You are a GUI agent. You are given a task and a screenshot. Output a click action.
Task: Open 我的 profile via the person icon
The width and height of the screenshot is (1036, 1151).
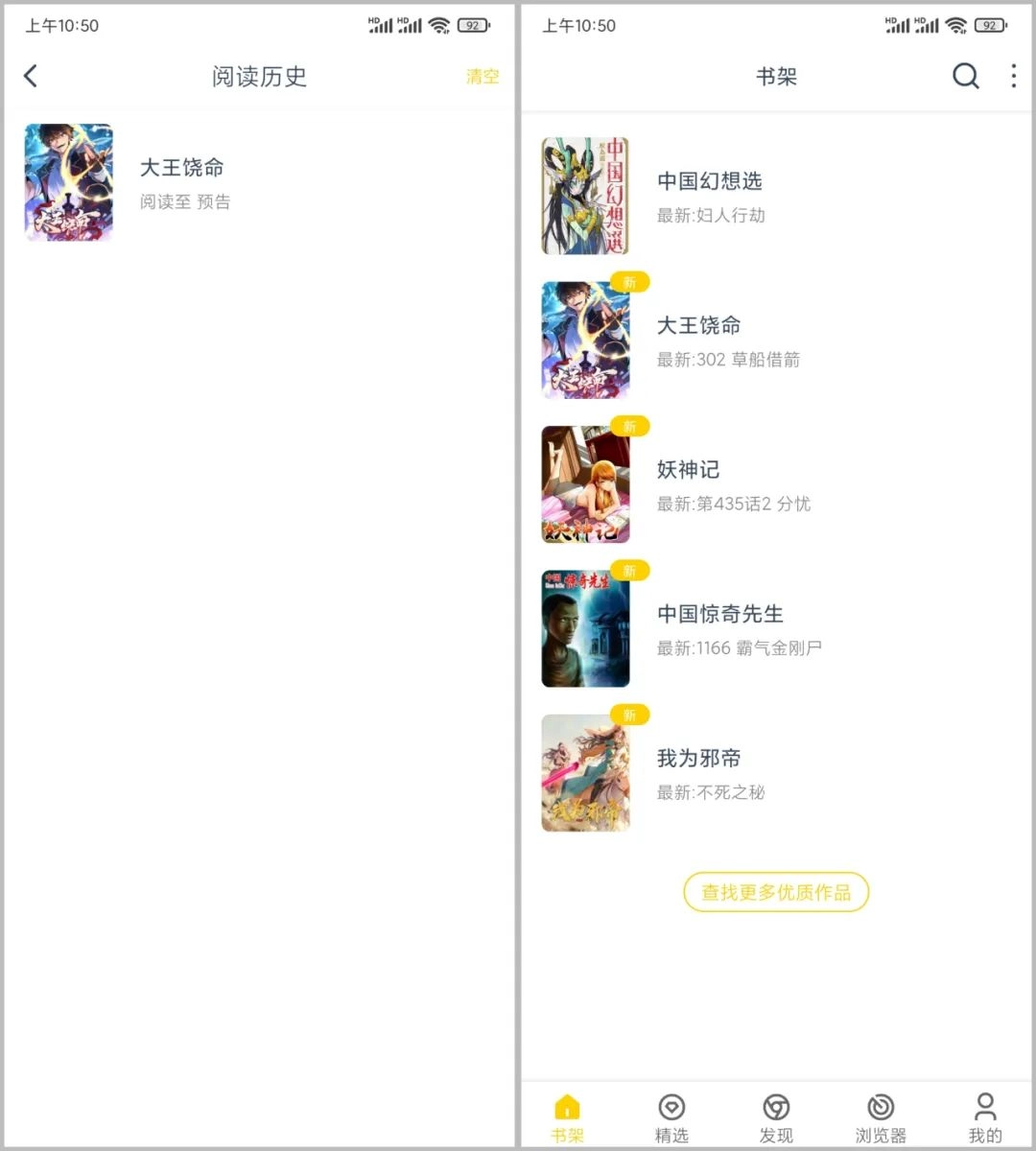coord(985,1108)
